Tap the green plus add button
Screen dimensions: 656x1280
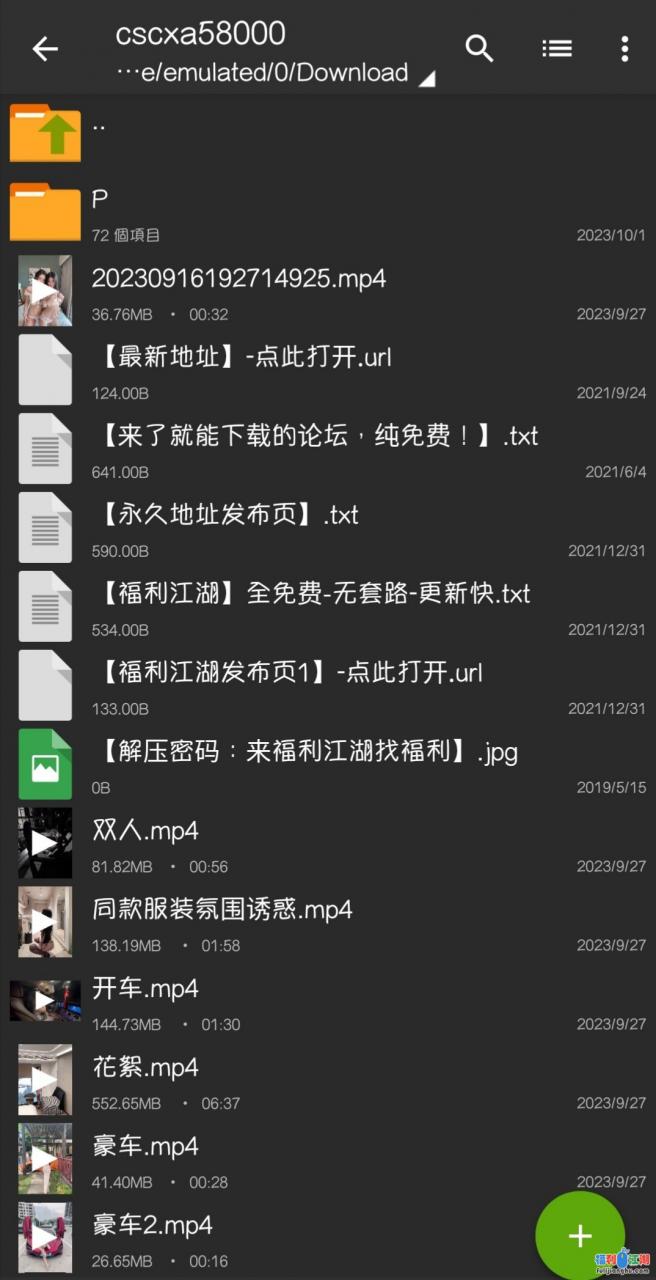pos(580,1236)
